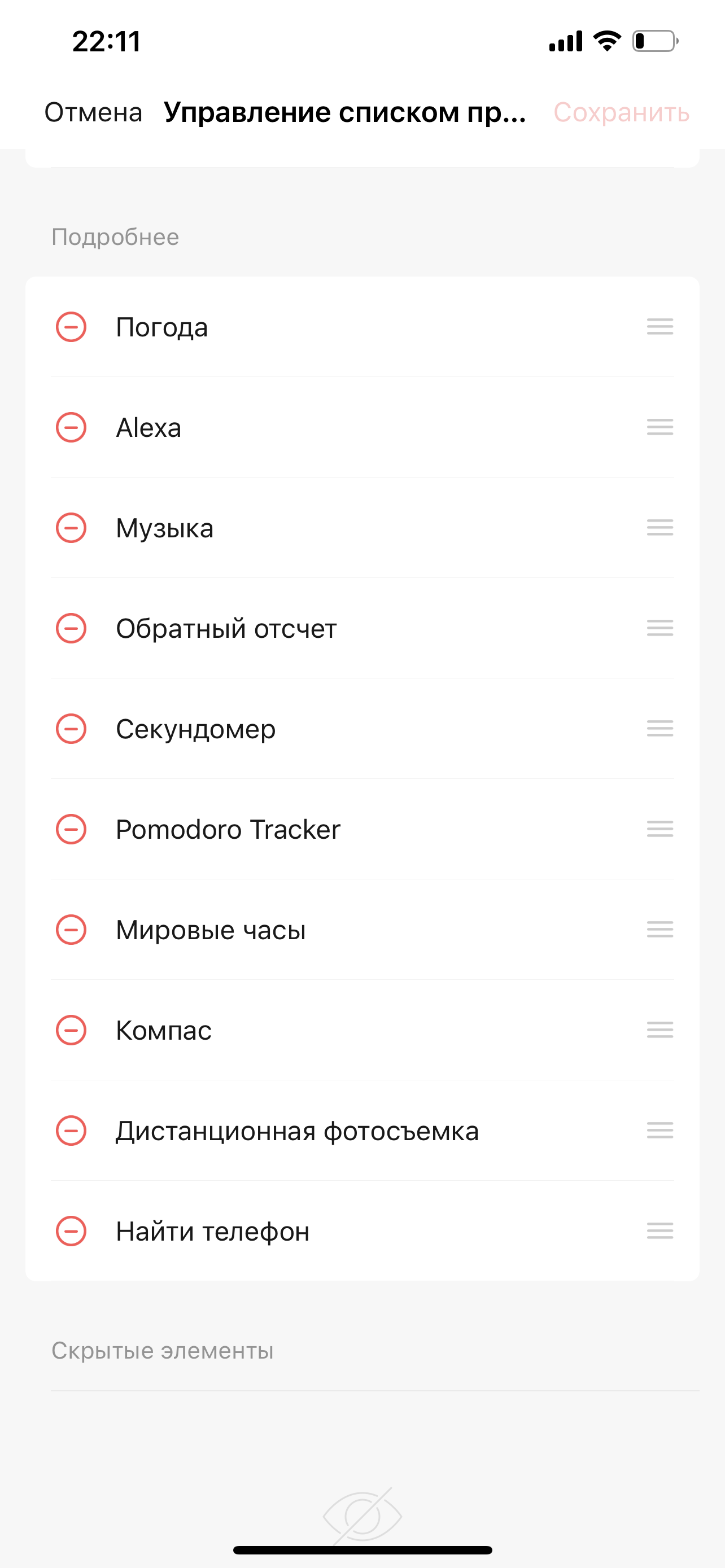Tap Отмена to cancel editing
The width and height of the screenshot is (725, 1568).
93,113
